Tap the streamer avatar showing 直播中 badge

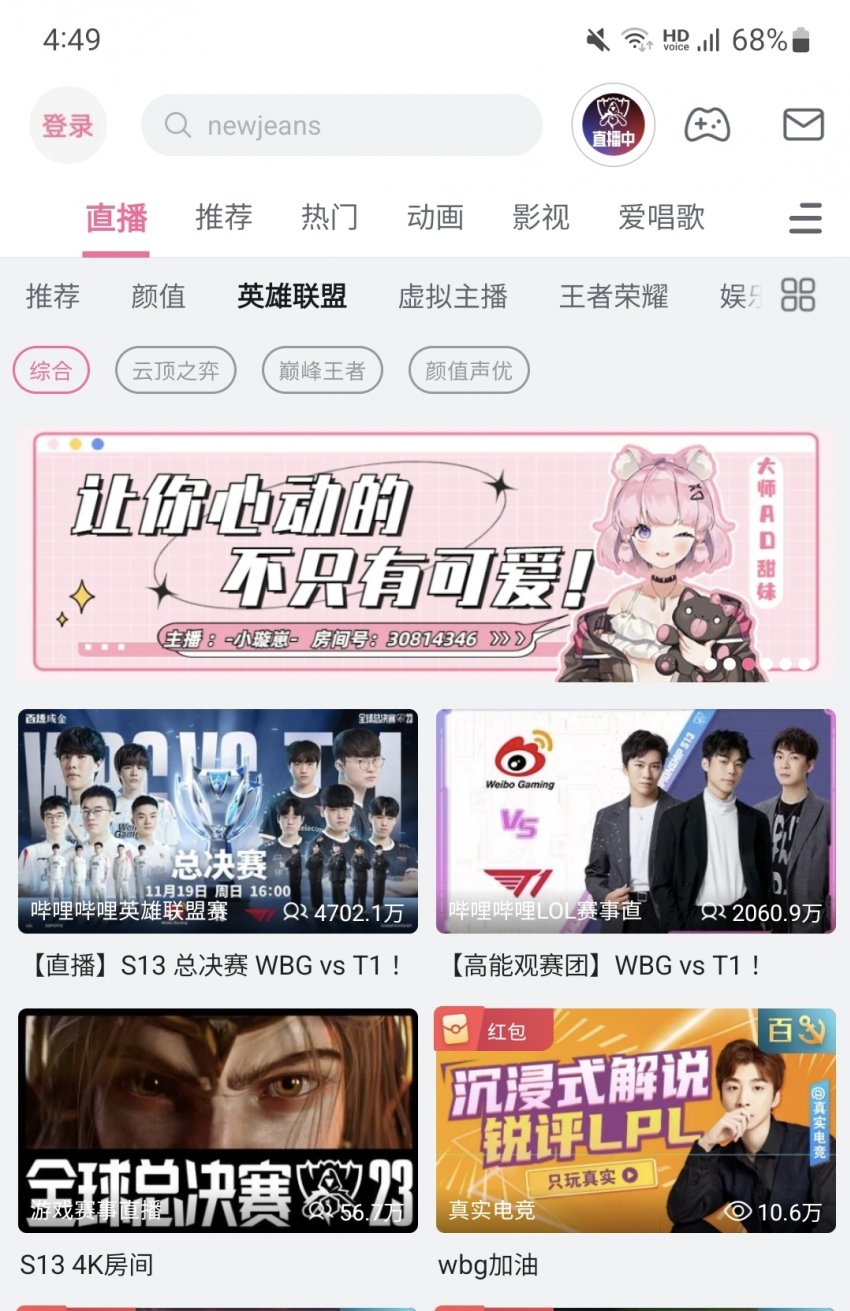coord(613,124)
